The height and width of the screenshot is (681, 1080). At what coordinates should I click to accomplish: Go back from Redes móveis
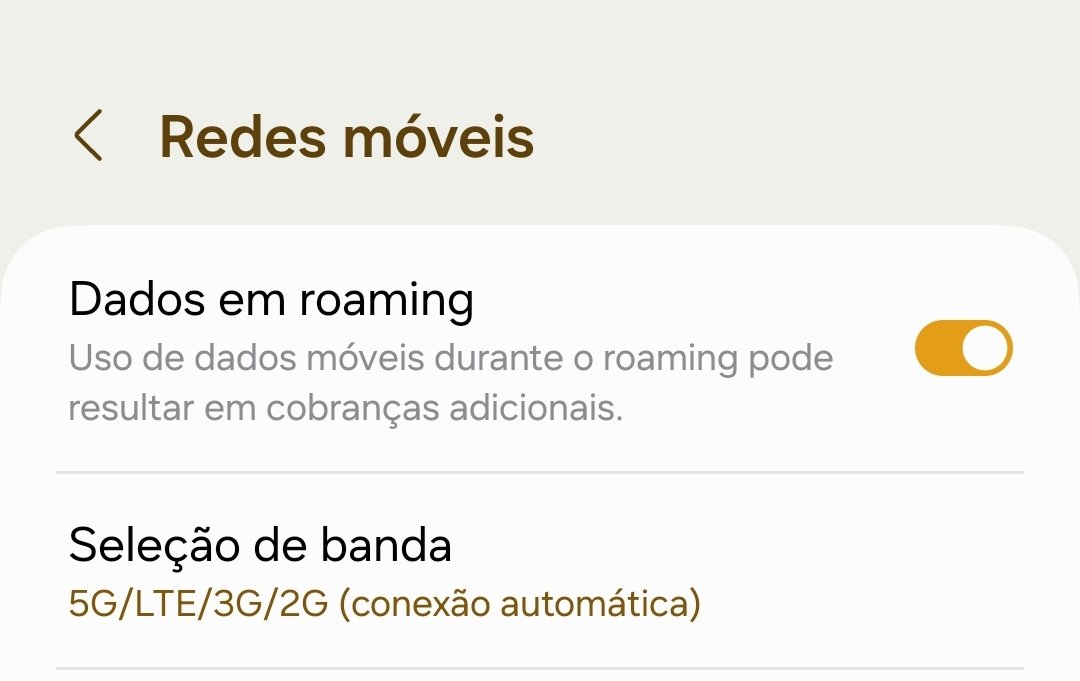(88, 136)
